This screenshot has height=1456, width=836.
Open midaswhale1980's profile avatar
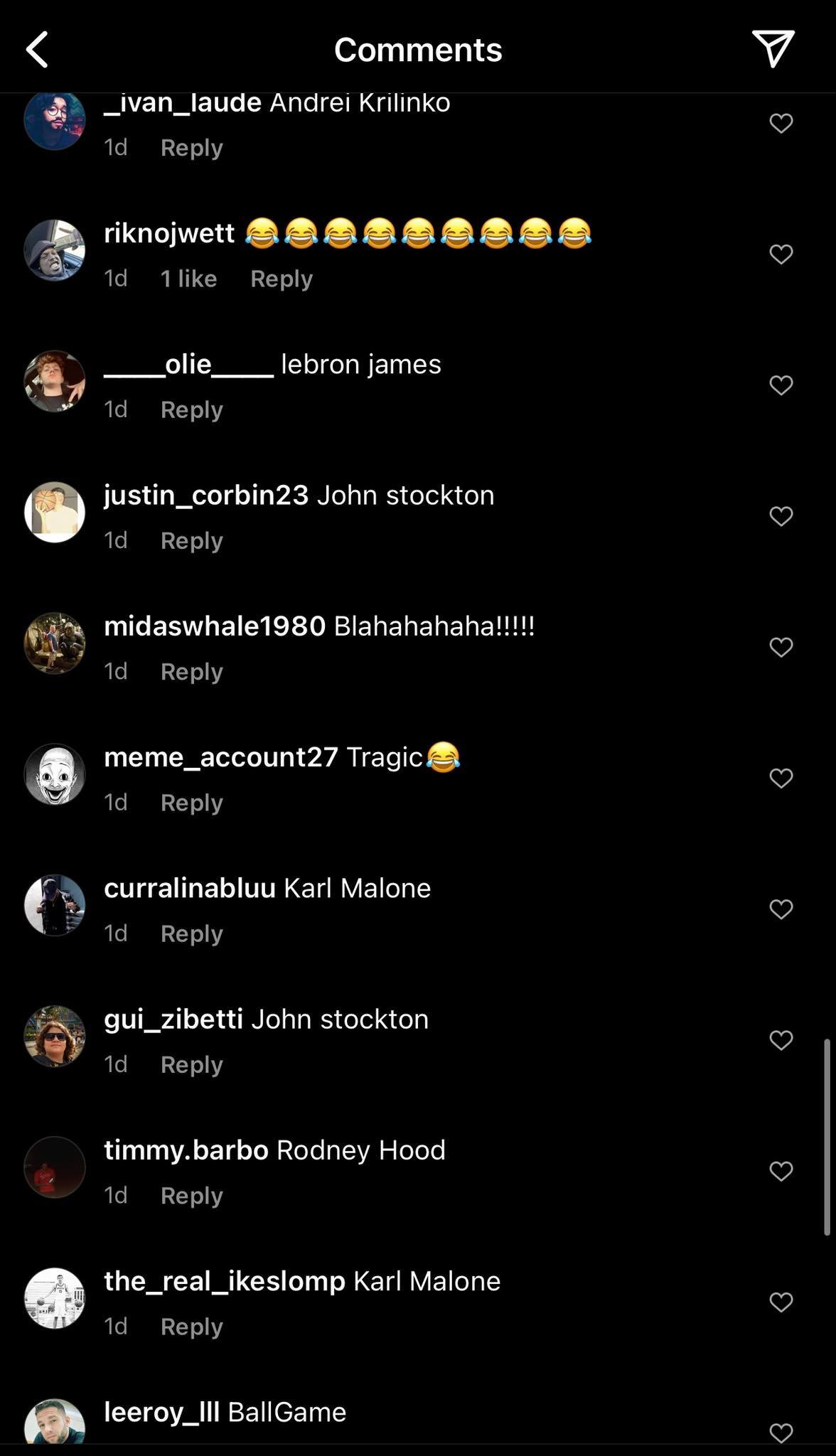click(55, 643)
